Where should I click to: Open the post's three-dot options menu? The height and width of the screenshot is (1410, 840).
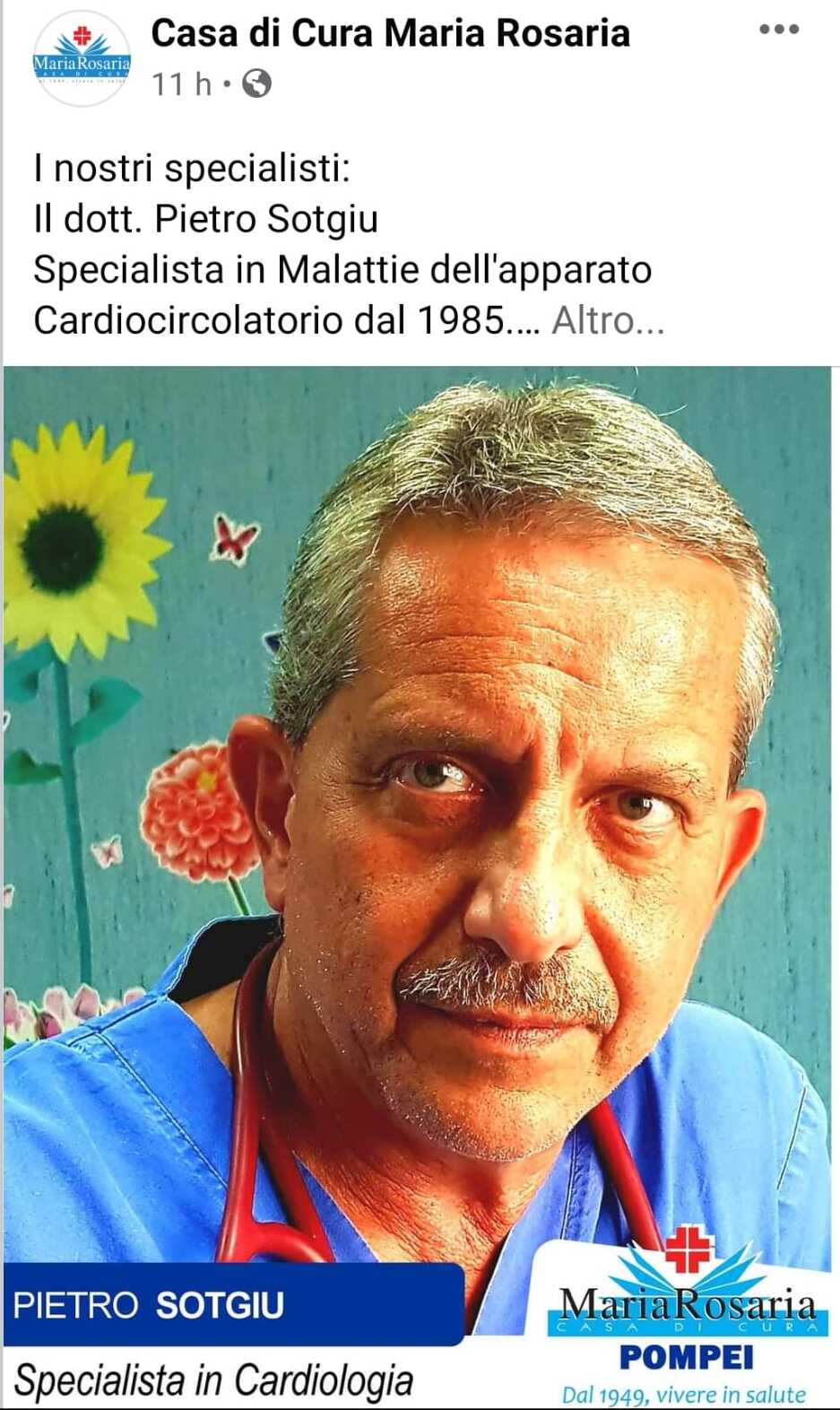pyautogui.click(x=778, y=30)
